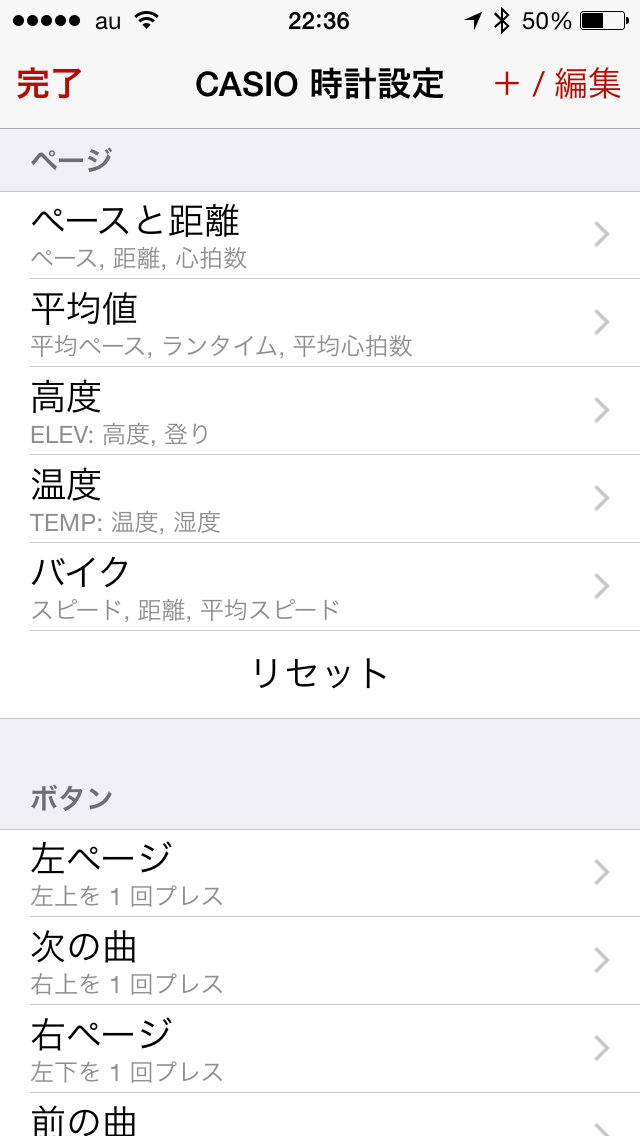Image resolution: width=640 pixels, height=1136 pixels.
Task: Open the + / 編集 edit option
Action: pos(557,85)
